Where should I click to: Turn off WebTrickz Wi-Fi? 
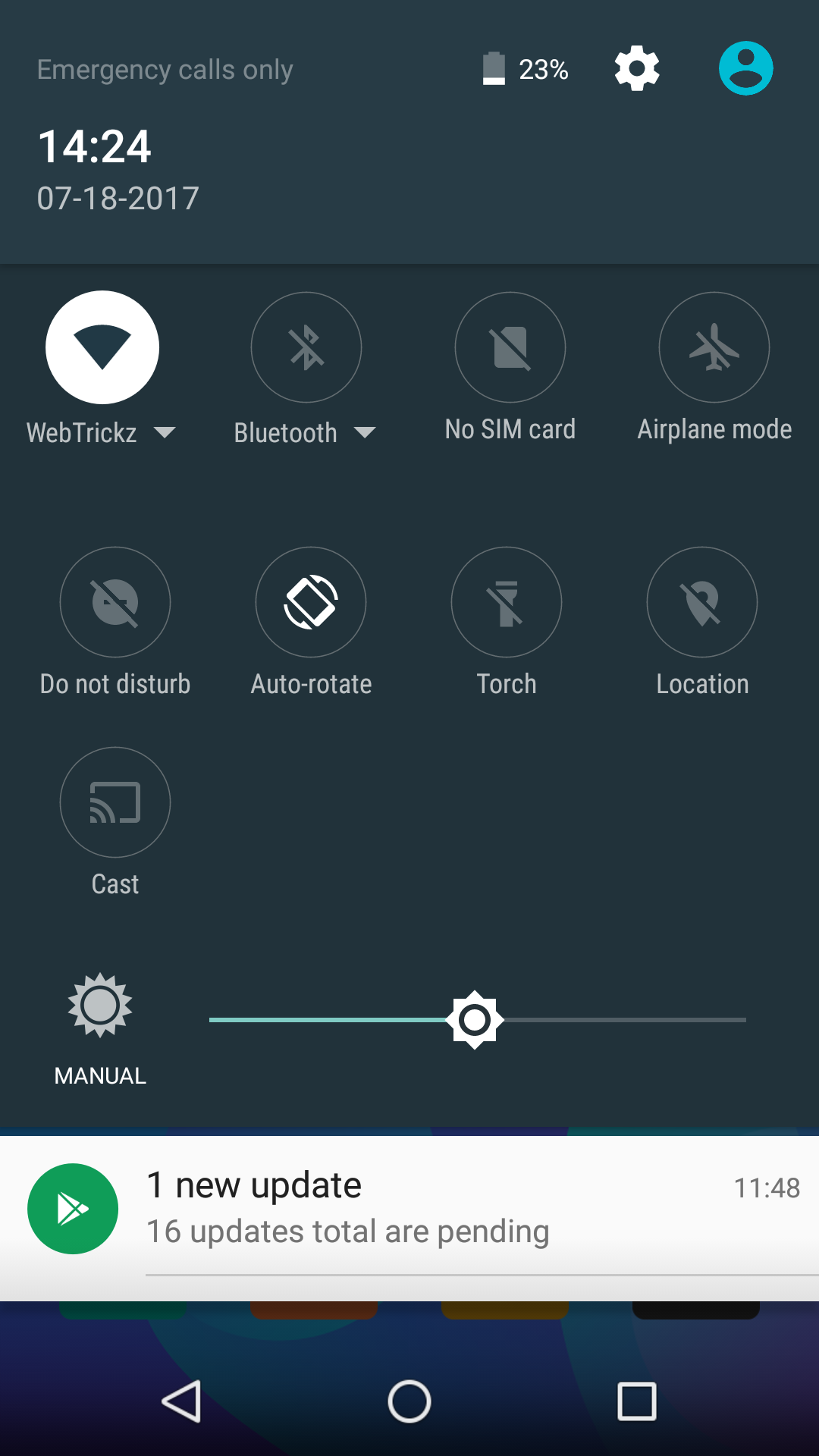click(102, 347)
